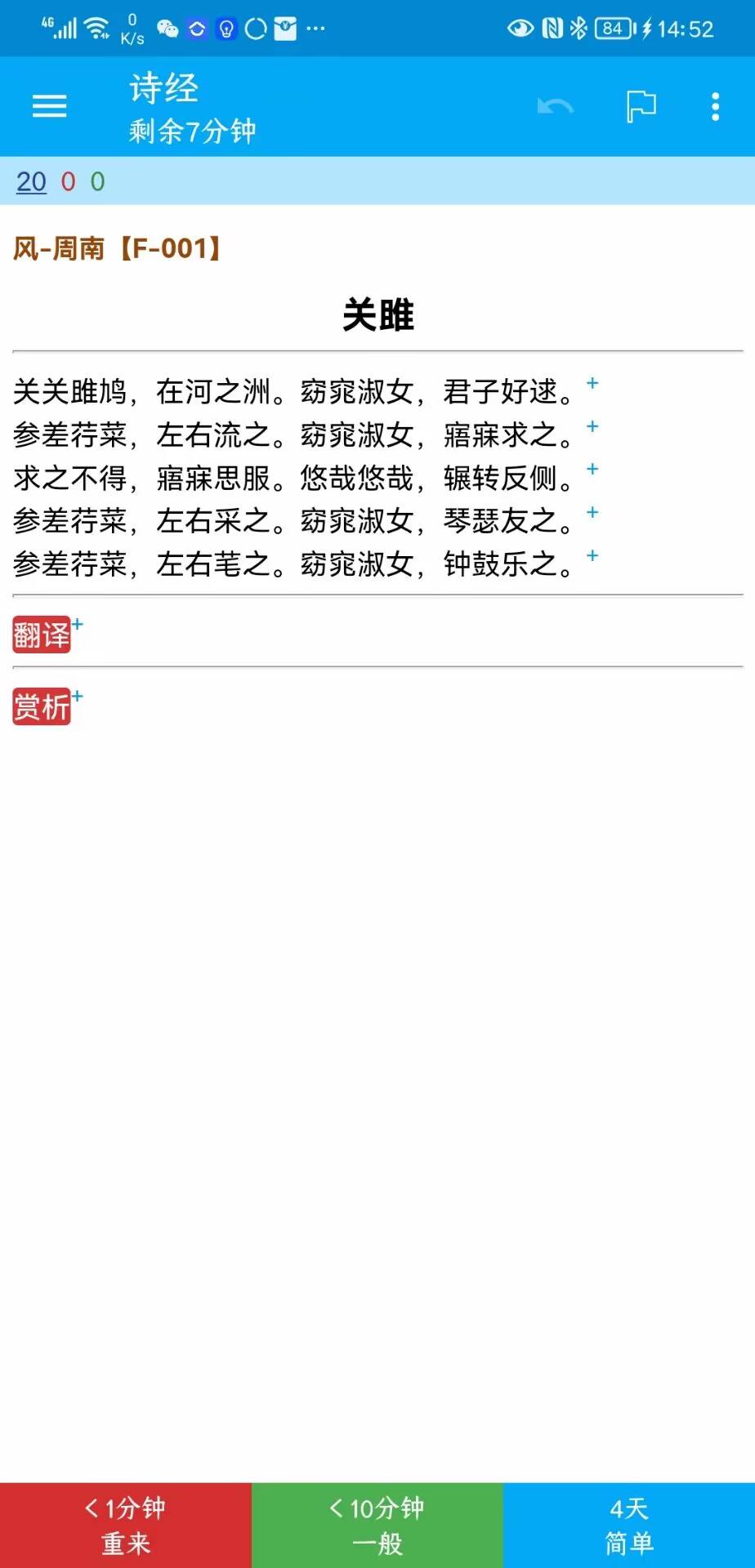
Task: Tap the undo arrow icon
Action: click(556, 106)
